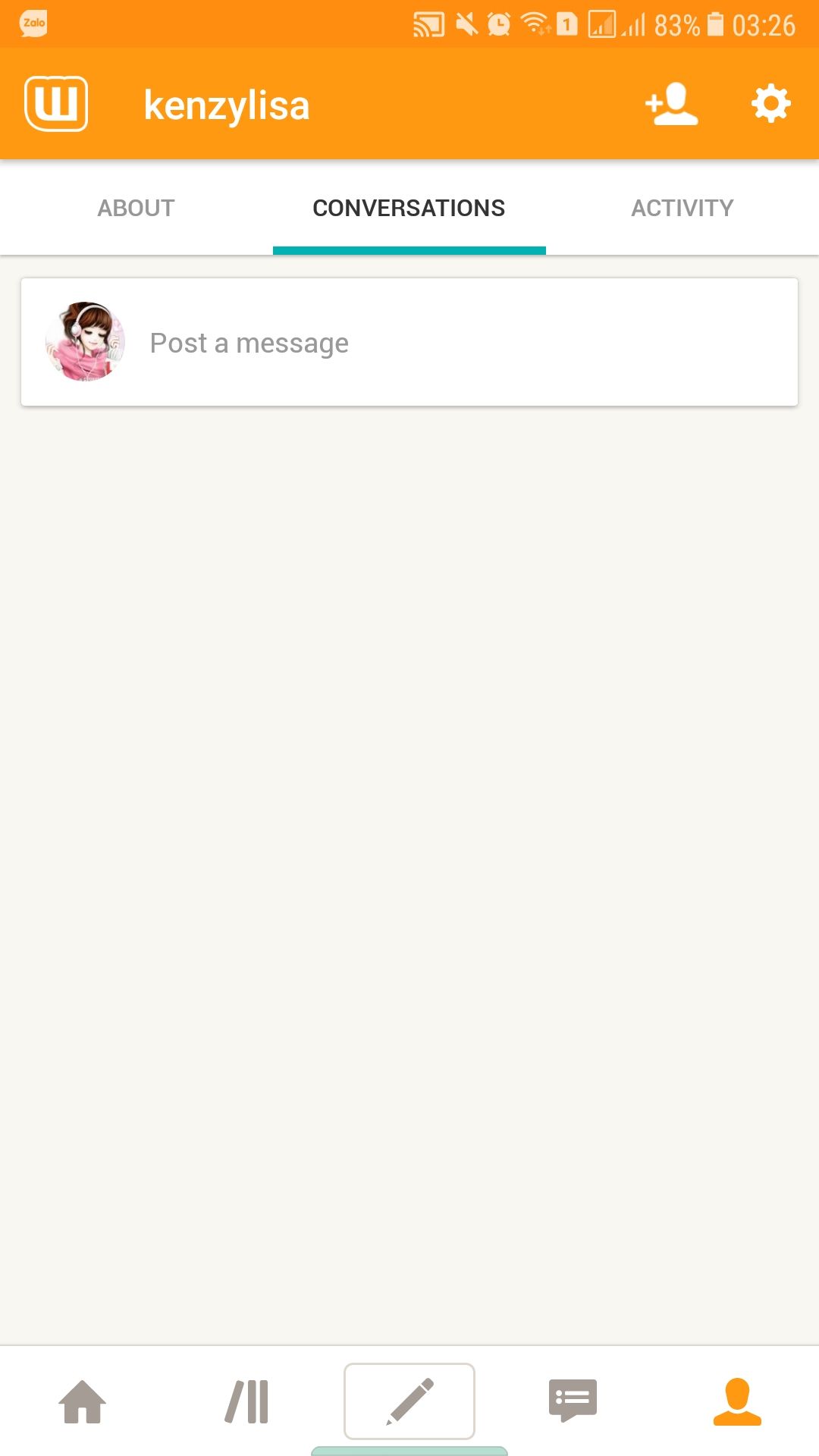Switch to the Activity tab
Image resolution: width=819 pixels, height=1456 pixels.
[682, 208]
